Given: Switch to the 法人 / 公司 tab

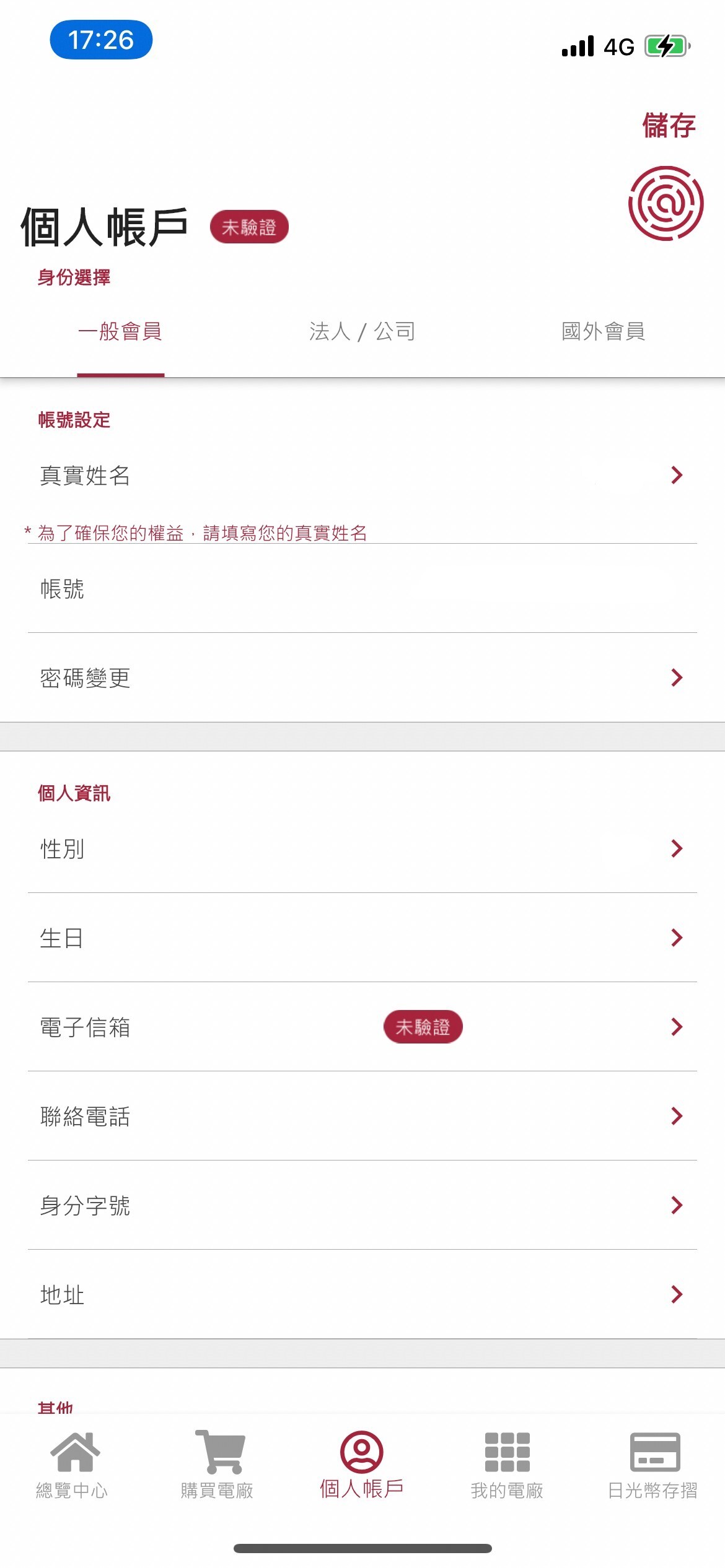Looking at the screenshot, I should tap(362, 332).
